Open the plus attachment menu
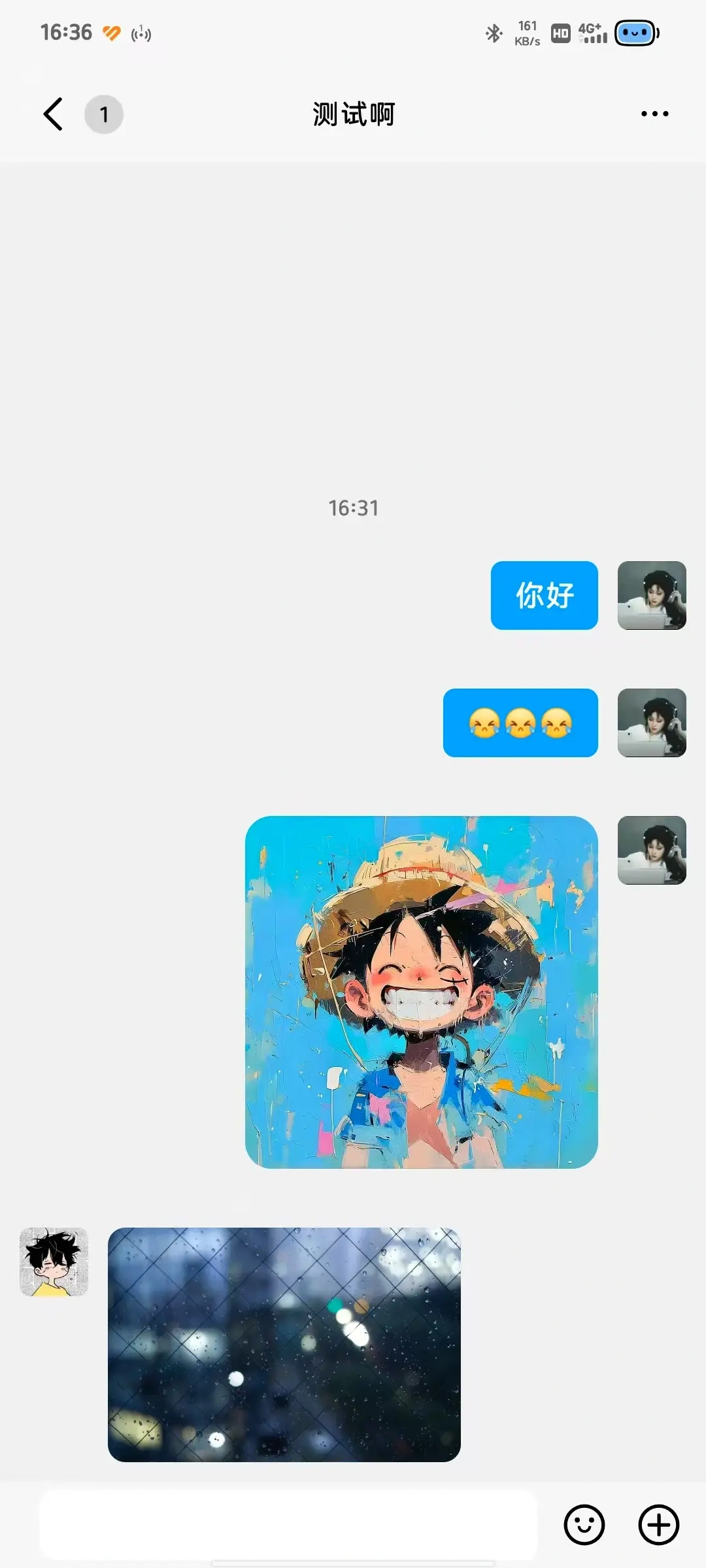This screenshot has width=706, height=1568. pos(658,1525)
